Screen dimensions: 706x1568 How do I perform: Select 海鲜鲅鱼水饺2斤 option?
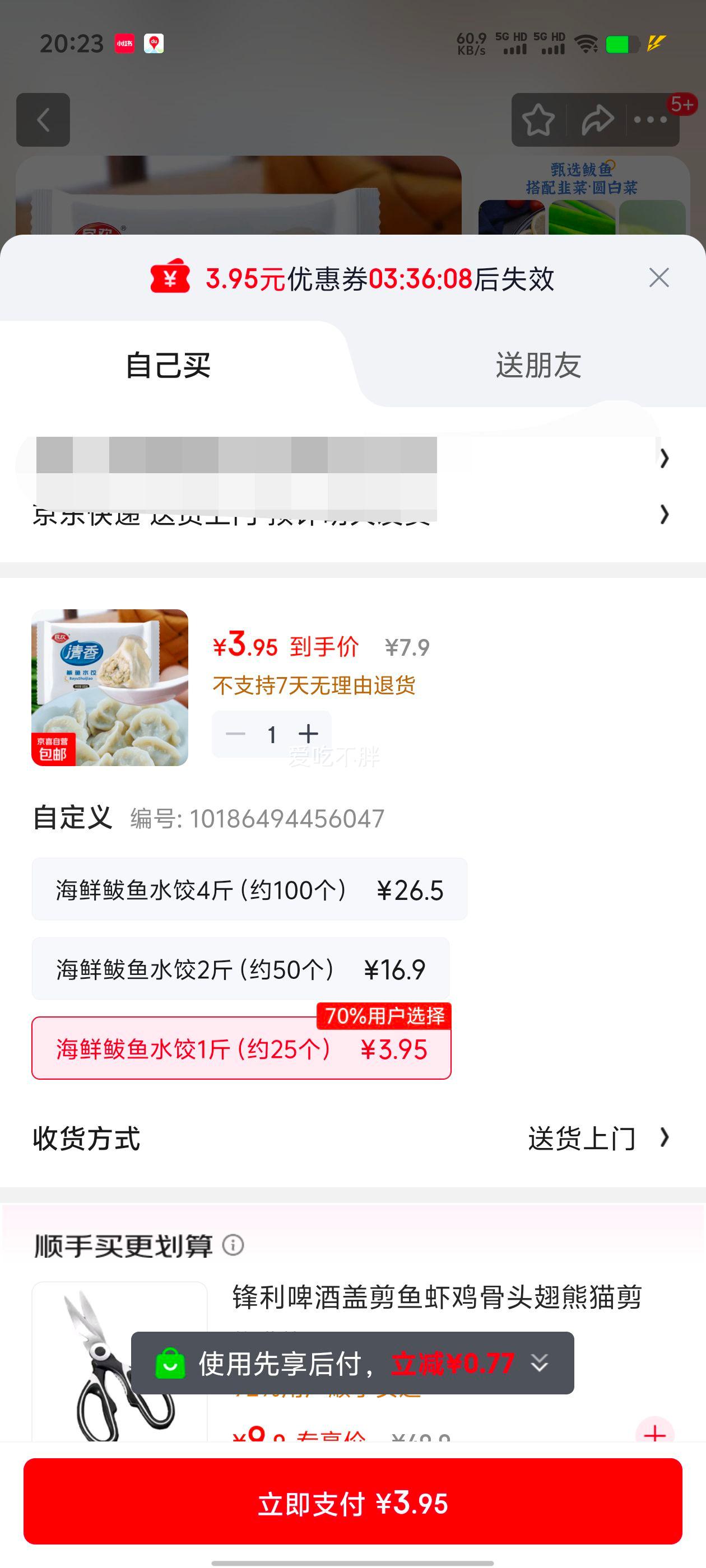[x=241, y=968]
